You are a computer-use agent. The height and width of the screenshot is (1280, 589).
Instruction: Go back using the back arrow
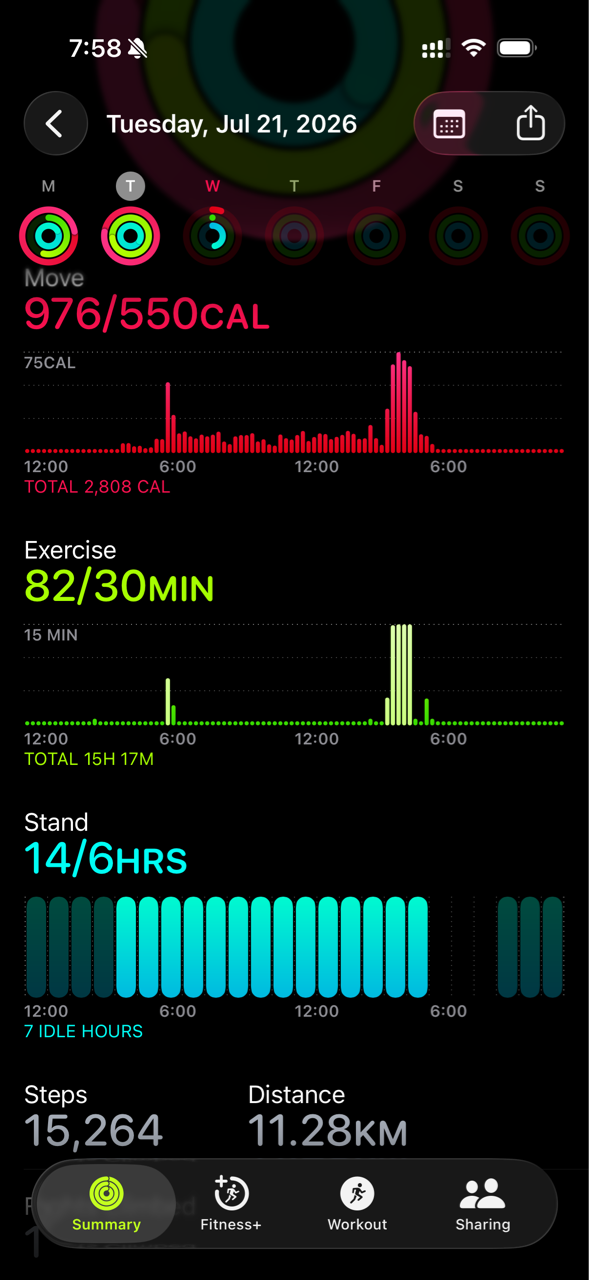pyautogui.click(x=55, y=124)
